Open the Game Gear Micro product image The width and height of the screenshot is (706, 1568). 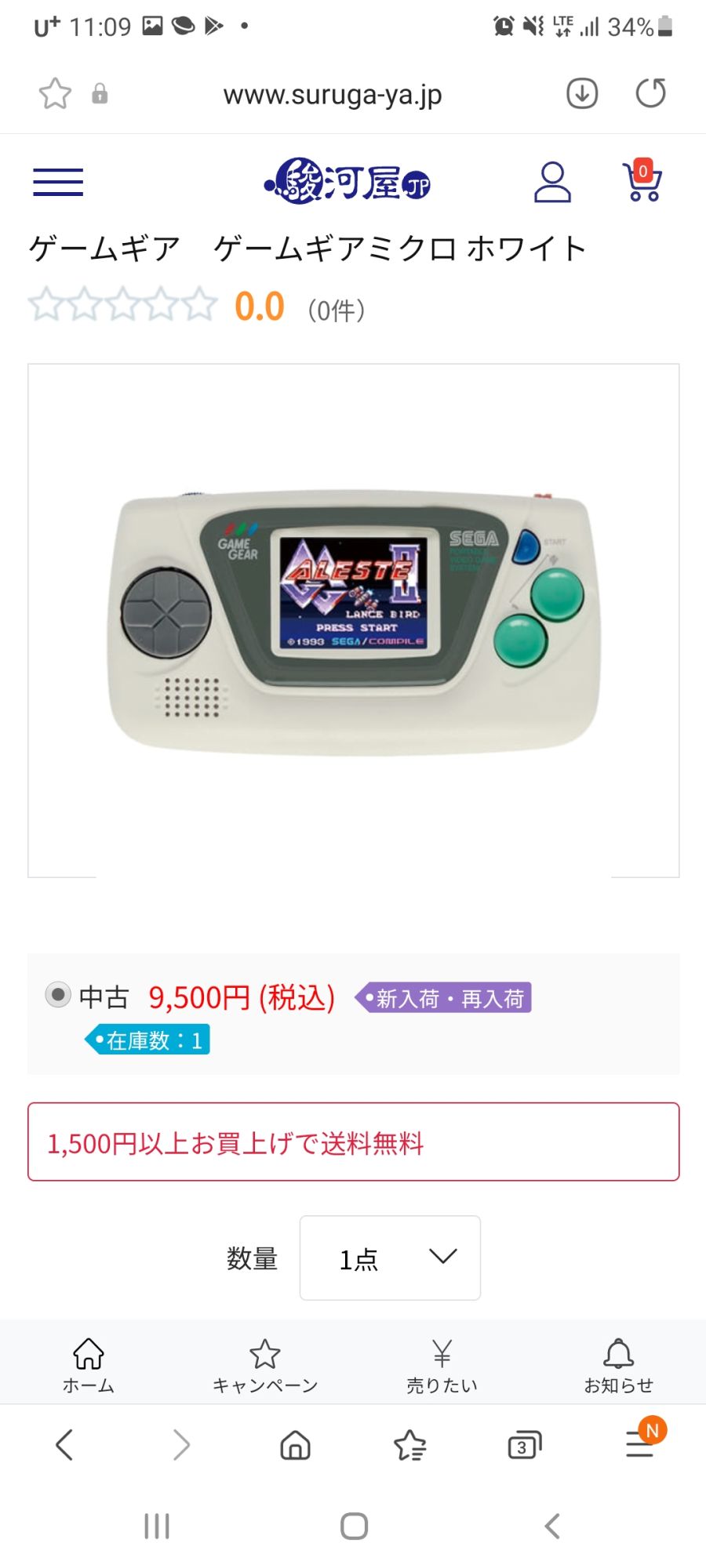tap(353, 619)
